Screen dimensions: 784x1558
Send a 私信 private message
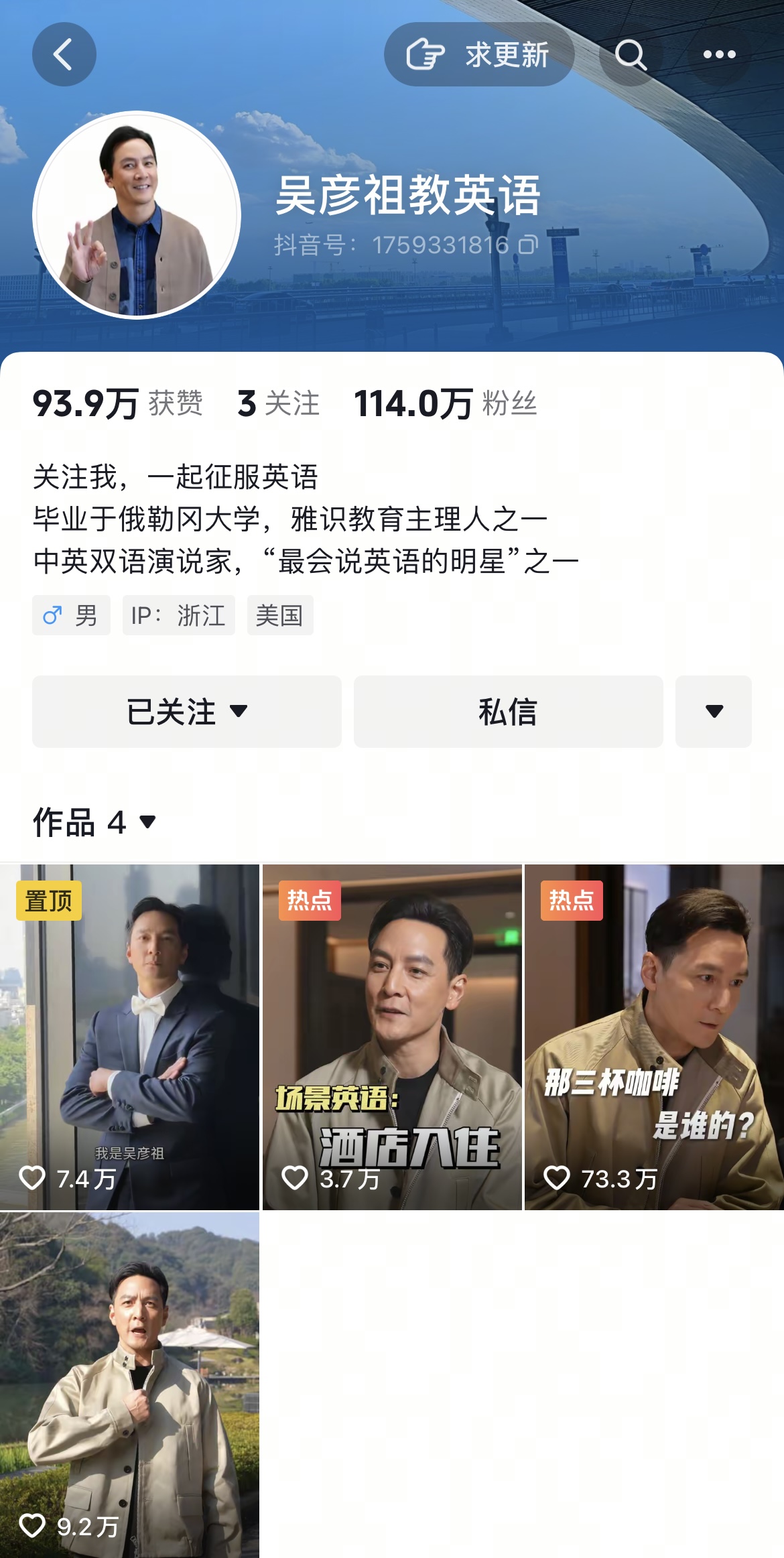pos(508,711)
